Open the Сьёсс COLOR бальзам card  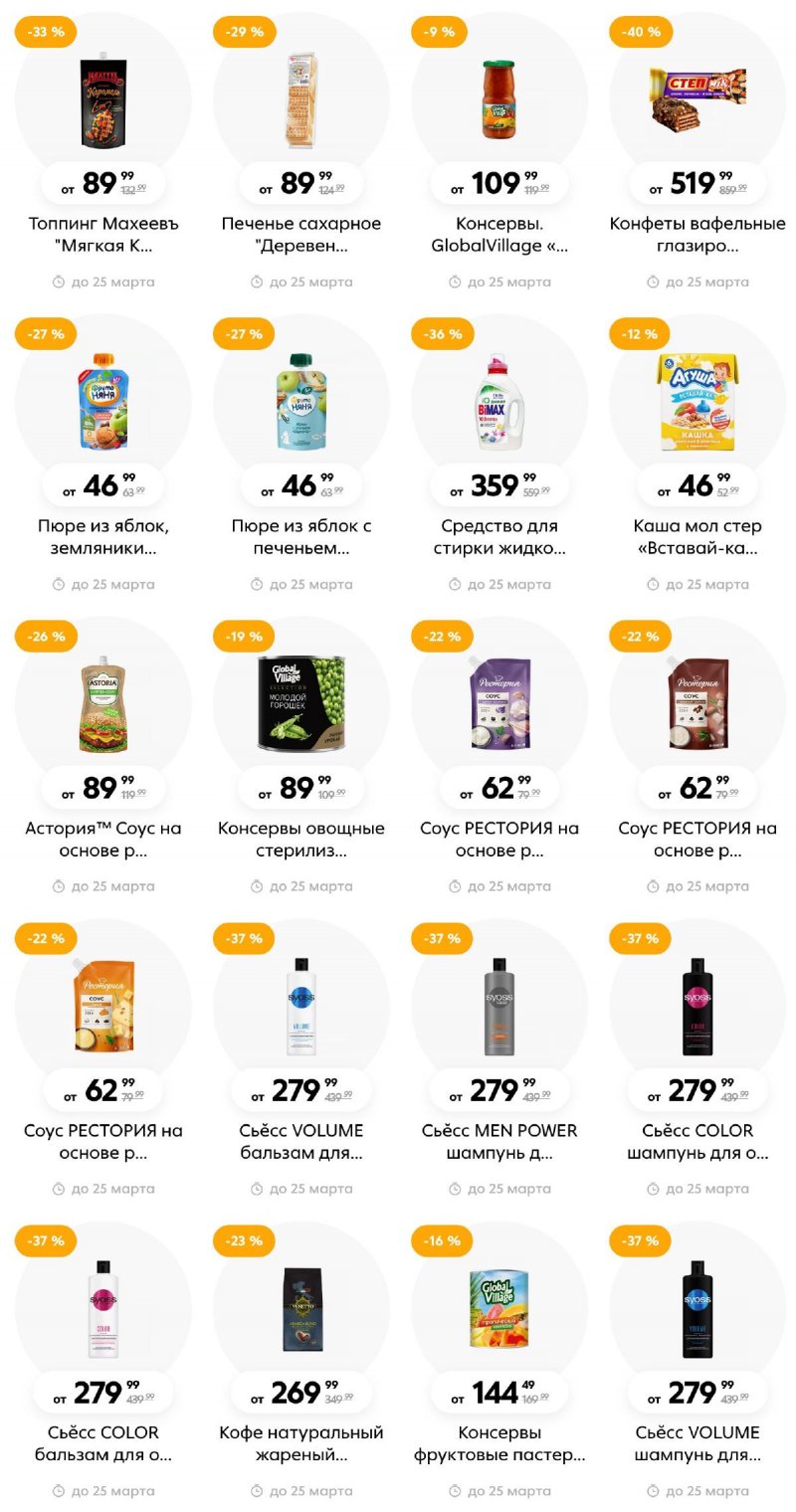[103, 1309]
